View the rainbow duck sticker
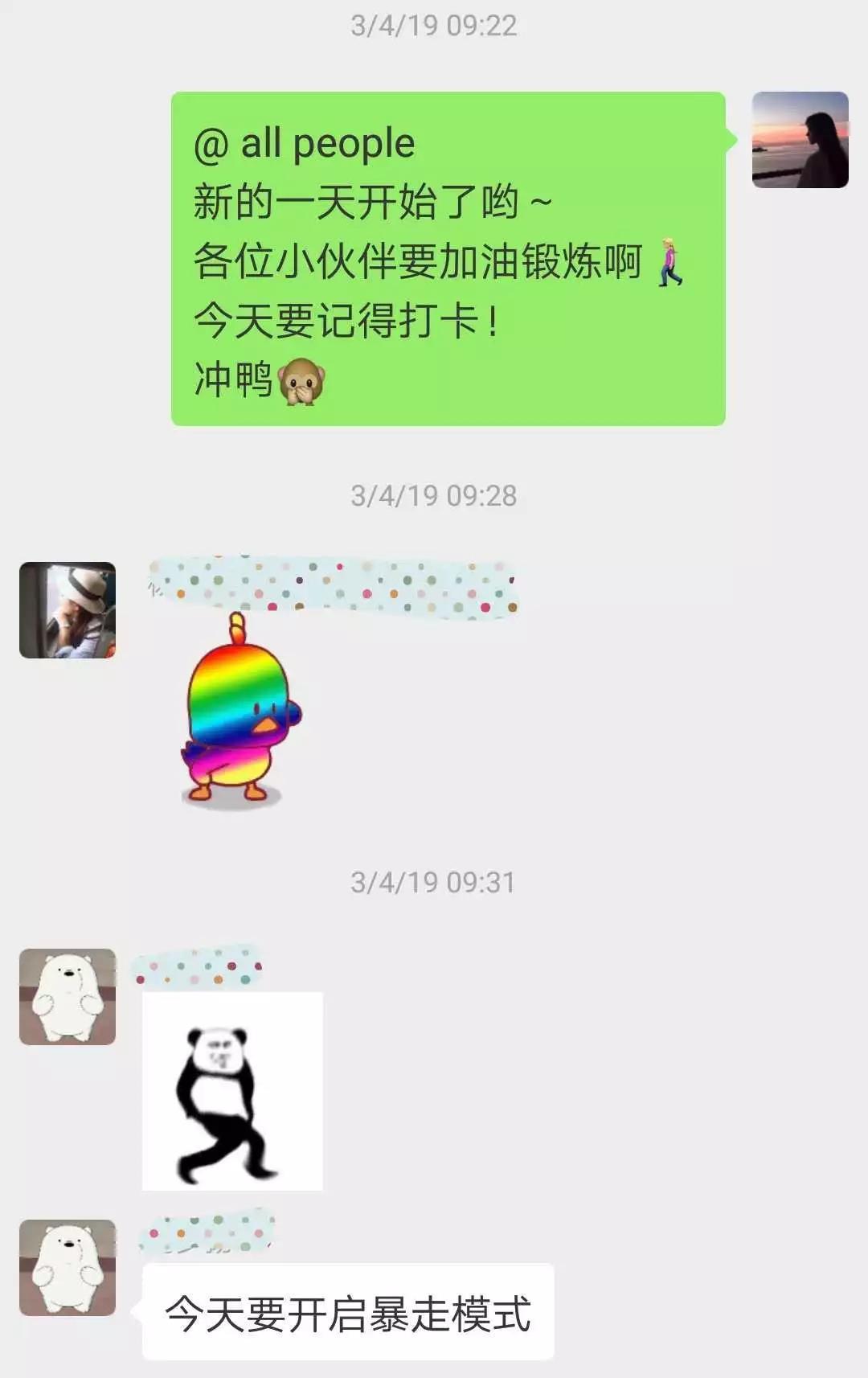The height and width of the screenshot is (1378, 868). [238, 710]
